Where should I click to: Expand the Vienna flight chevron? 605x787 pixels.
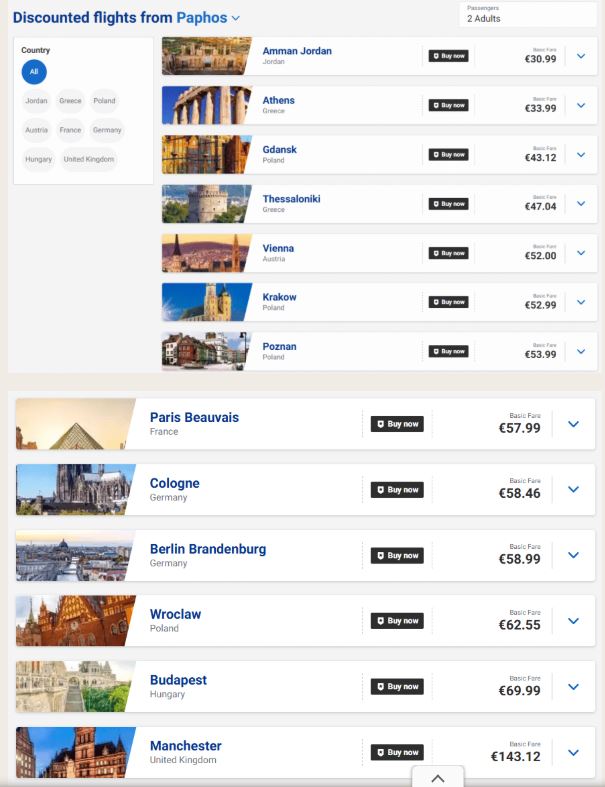click(x=581, y=253)
